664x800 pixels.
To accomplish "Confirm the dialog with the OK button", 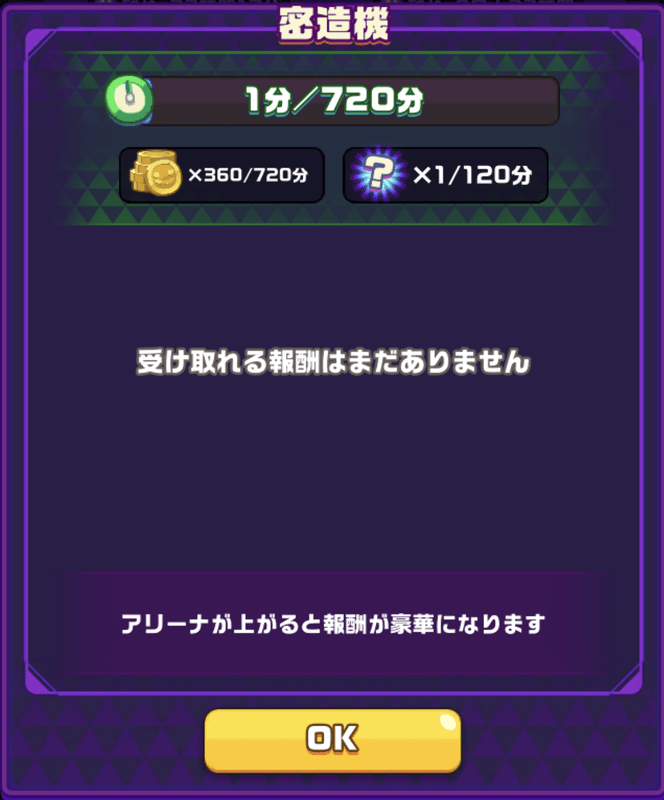I will coord(332,739).
